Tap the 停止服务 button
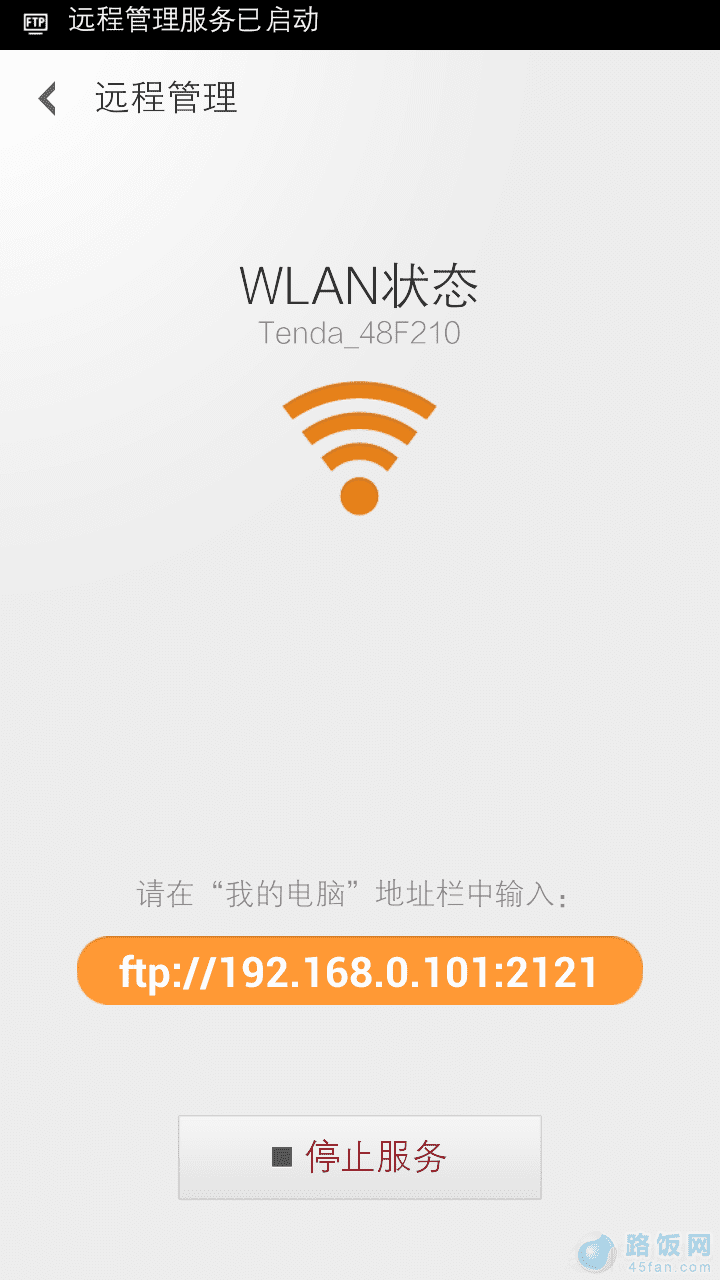The height and width of the screenshot is (1280, 720). click(x=360, y=1157)
